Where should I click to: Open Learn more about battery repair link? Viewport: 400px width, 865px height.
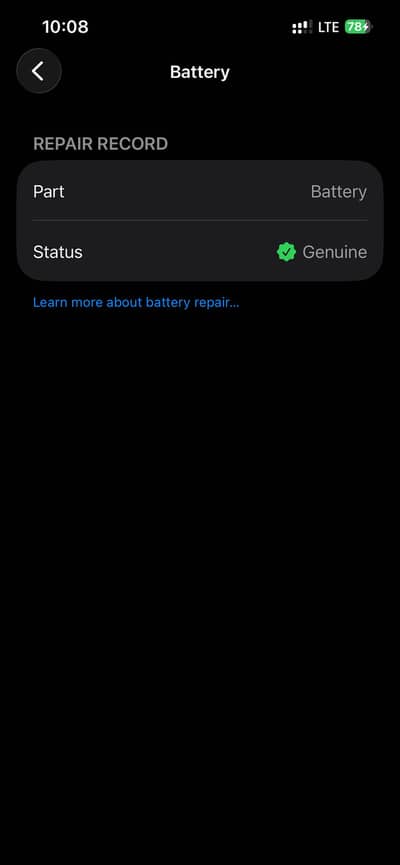pos(136,302)
